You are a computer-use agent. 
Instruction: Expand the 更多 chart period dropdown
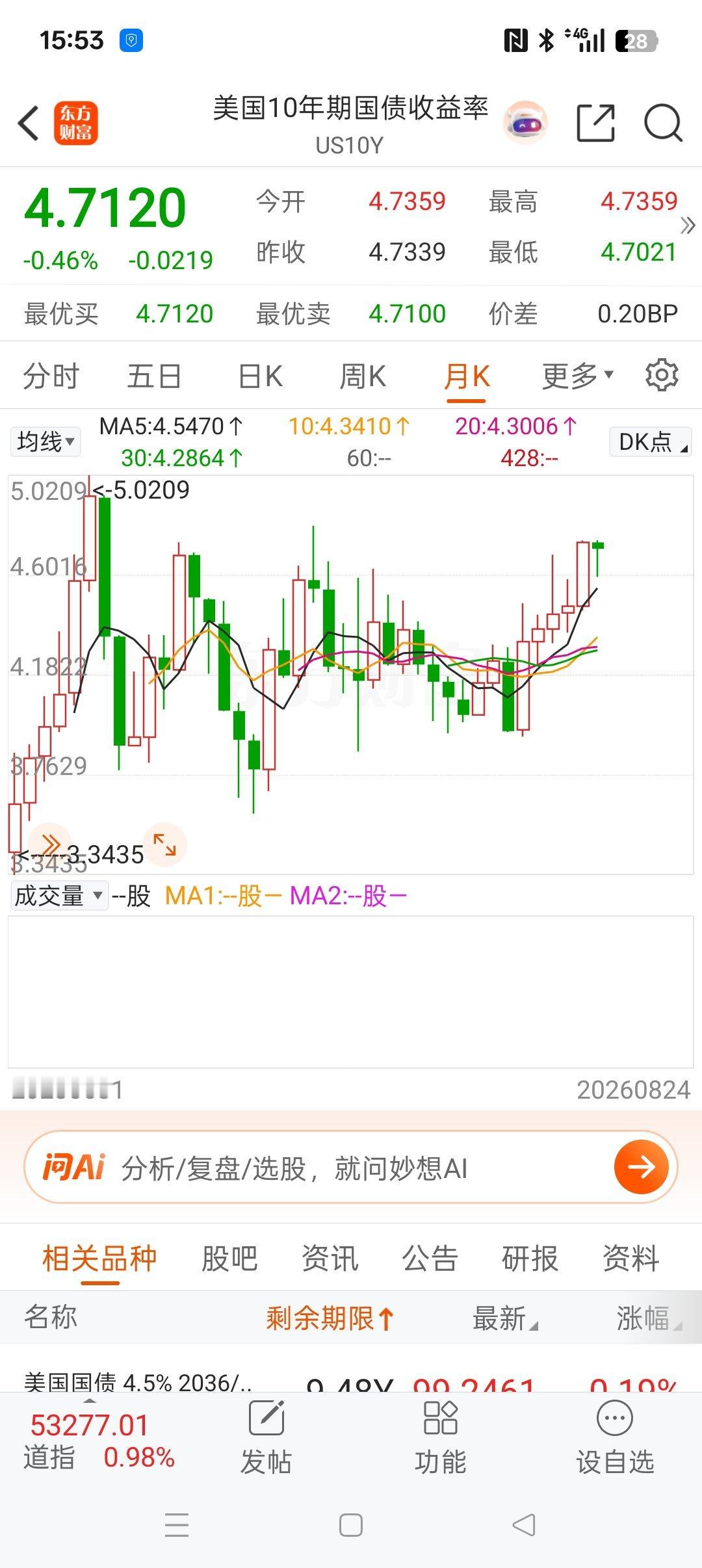tap(578, 376)
